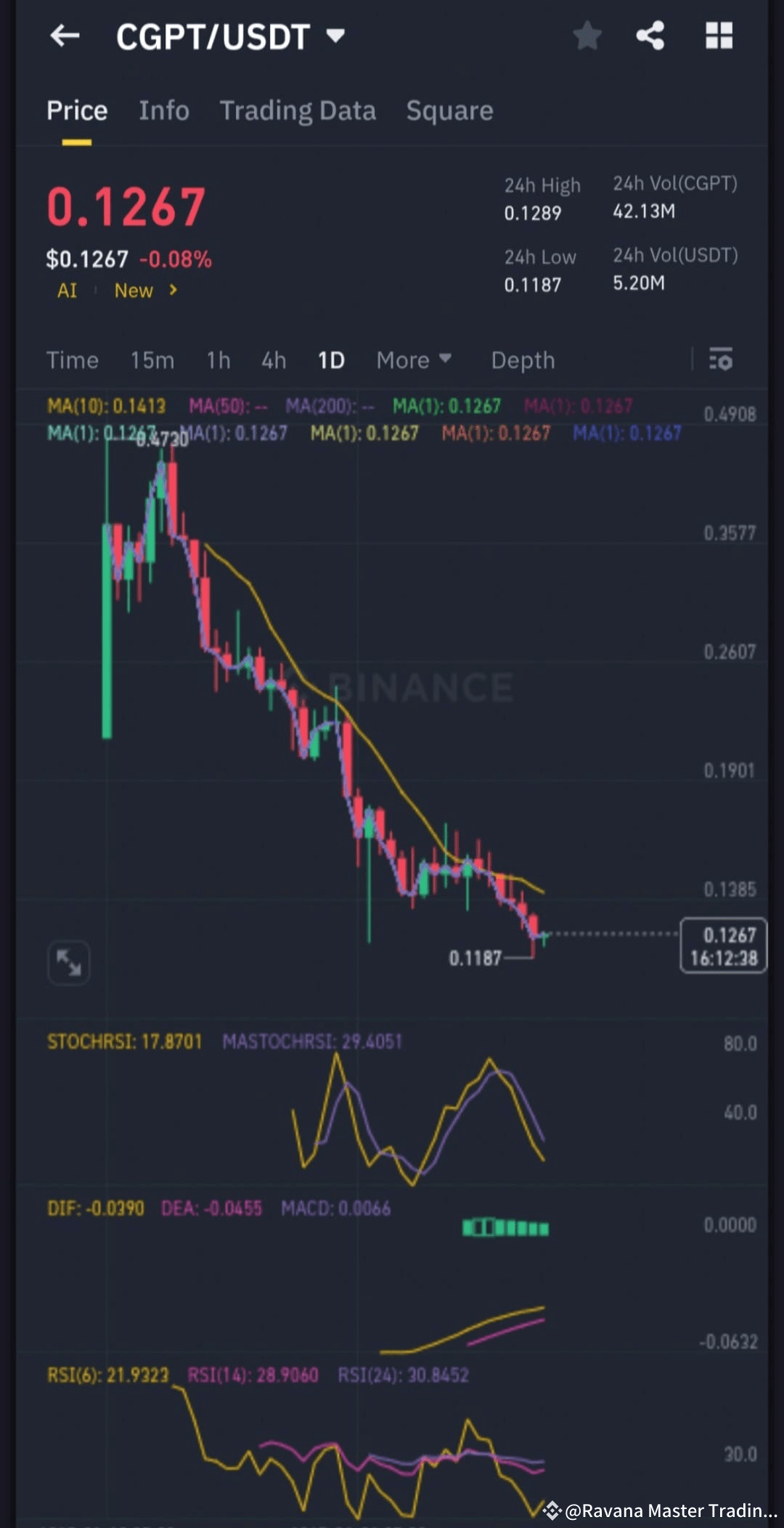The width and height of the screenshot is (784, 1528).
Task: Switch to the Trading Data tab
Action: coord(298,110)
